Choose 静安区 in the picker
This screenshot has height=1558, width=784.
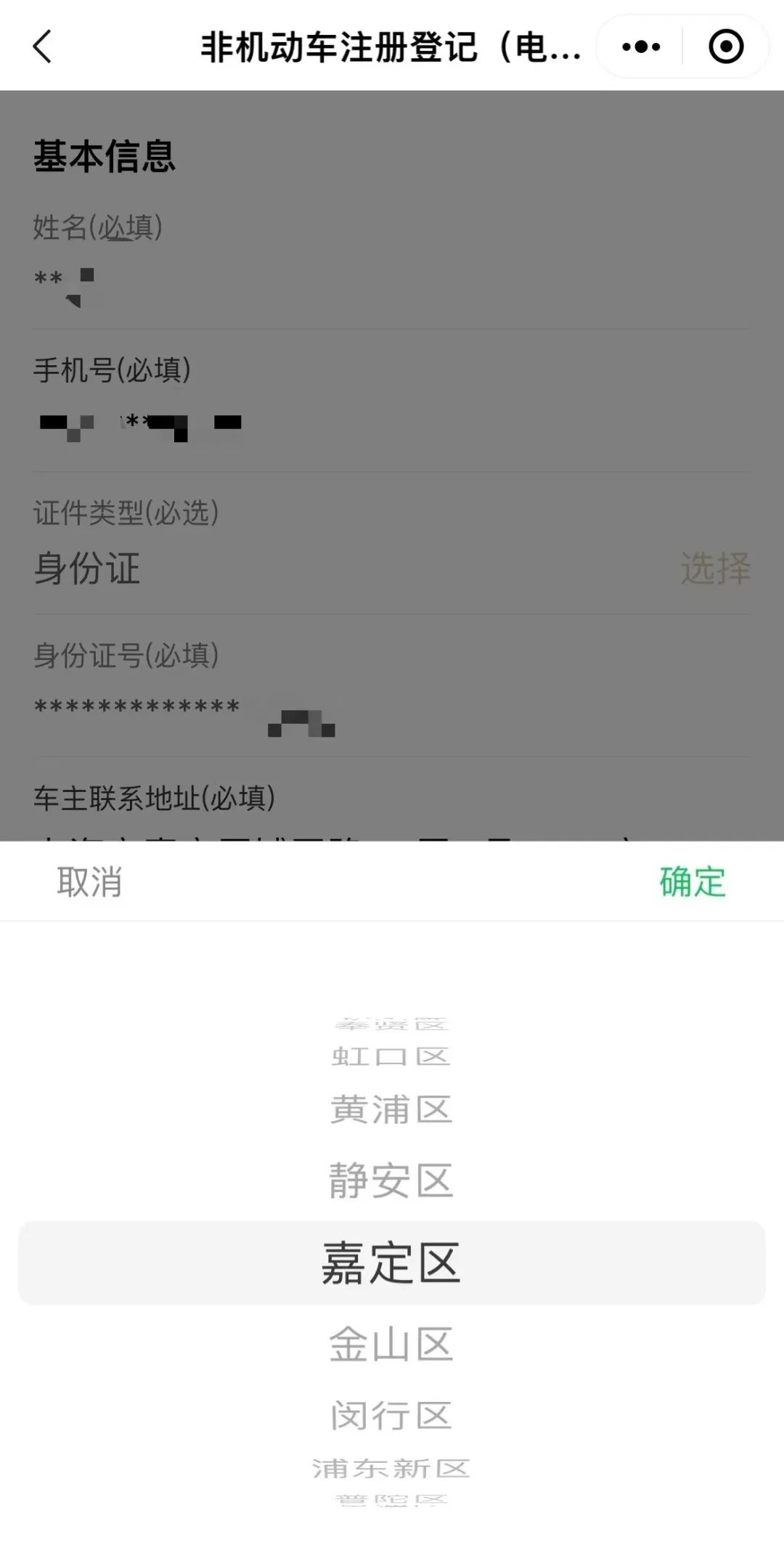pos(391,1180)
